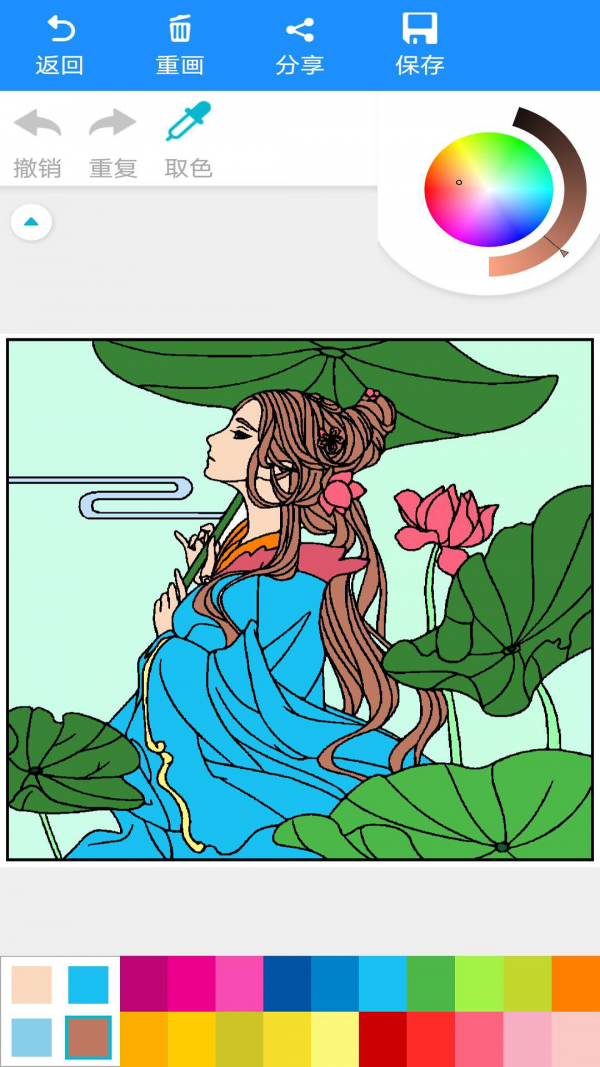Image resolution: width=600 pixels, height=1067 pixels.
Task: Pick a hue on the color wheel
Action: [x=488, y=189]
